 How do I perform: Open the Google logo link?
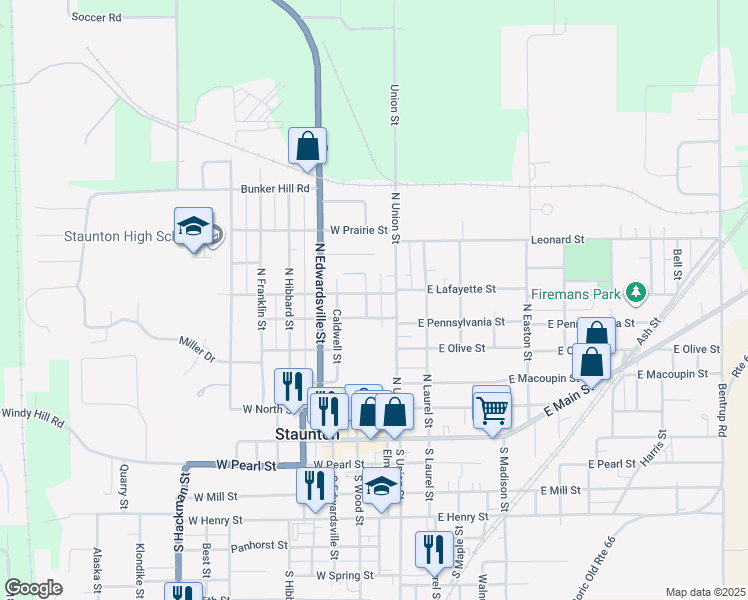pyautogui.click(x=33, y=588)
